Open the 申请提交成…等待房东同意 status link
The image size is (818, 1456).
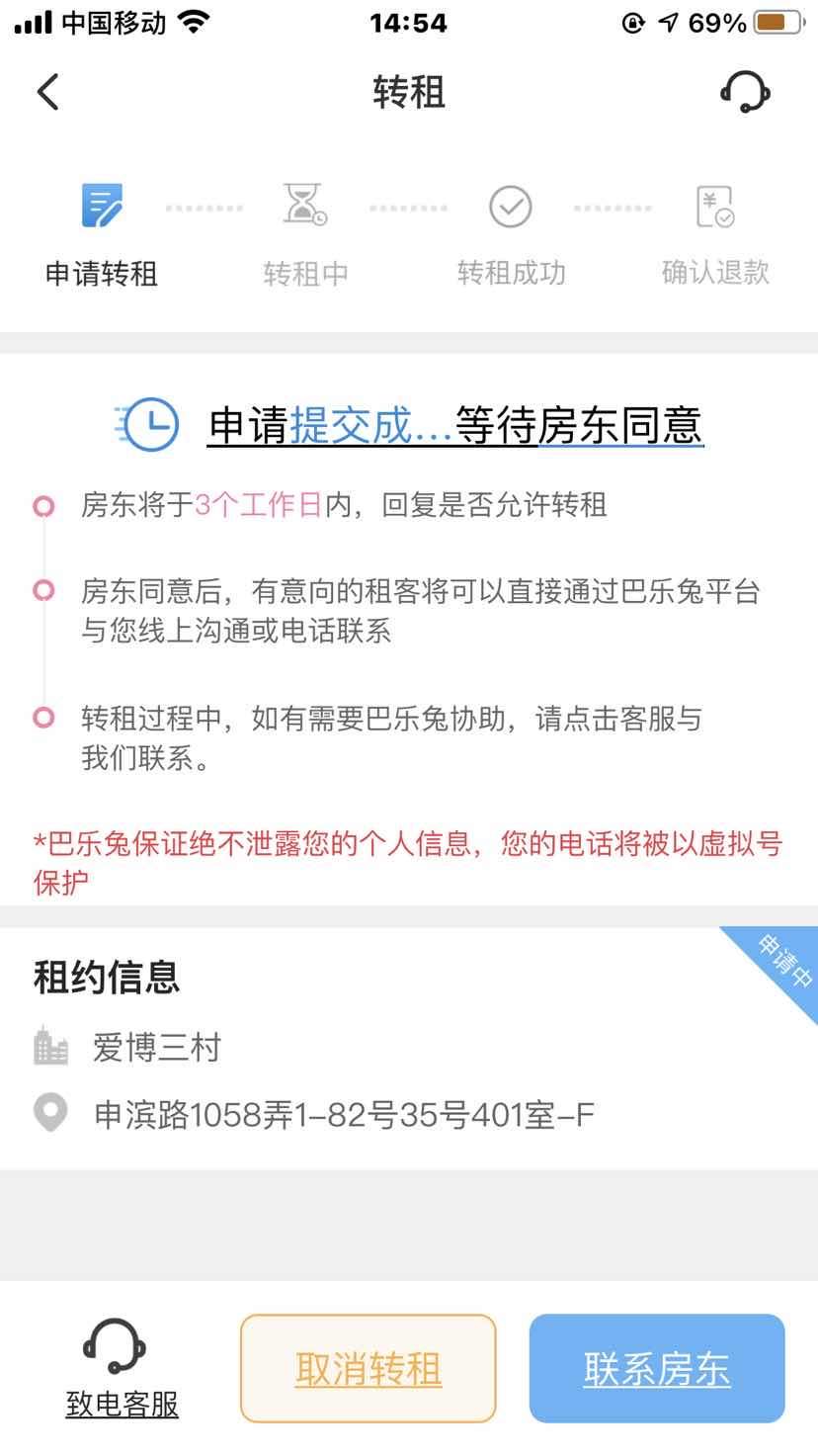click(454, 426)
